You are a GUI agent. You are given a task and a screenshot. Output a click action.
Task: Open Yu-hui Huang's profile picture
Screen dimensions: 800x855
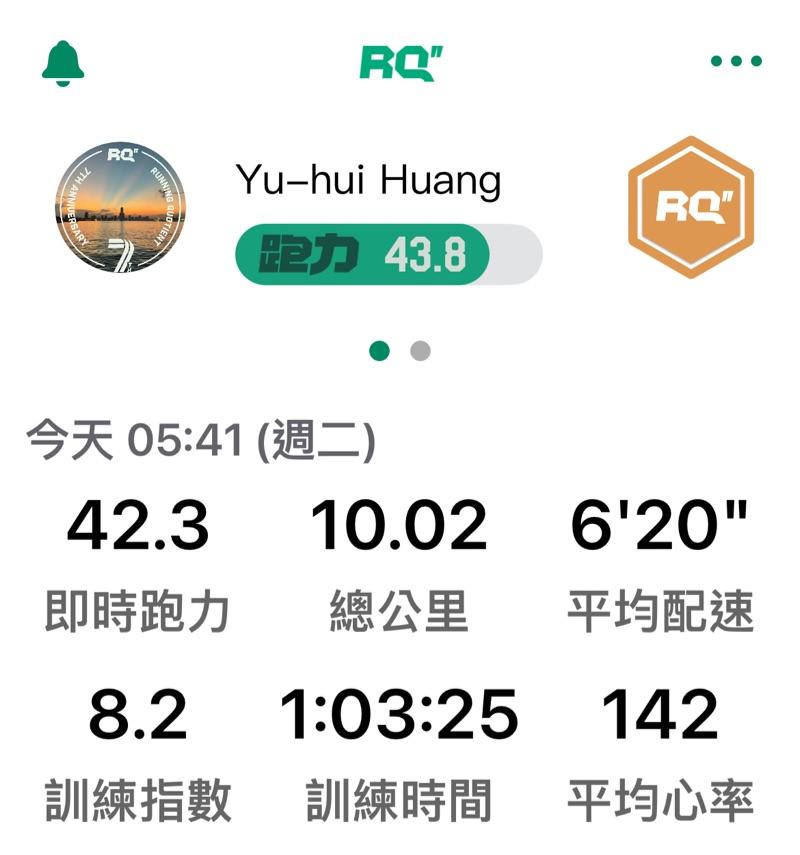(x=120, y=208)
